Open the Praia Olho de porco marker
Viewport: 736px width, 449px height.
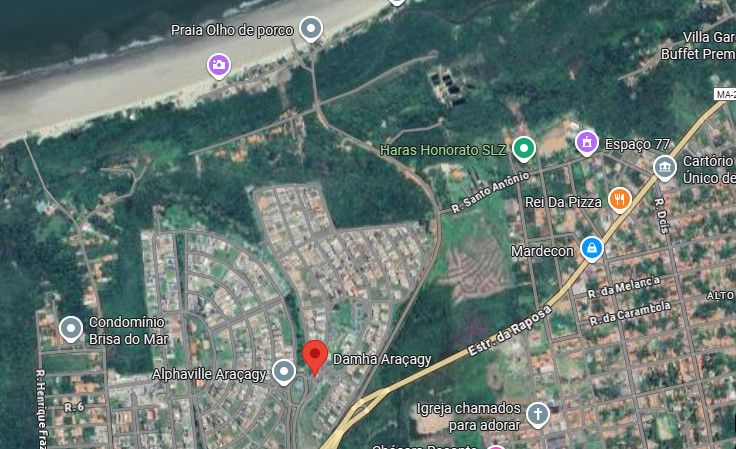[x=312, y=29]
